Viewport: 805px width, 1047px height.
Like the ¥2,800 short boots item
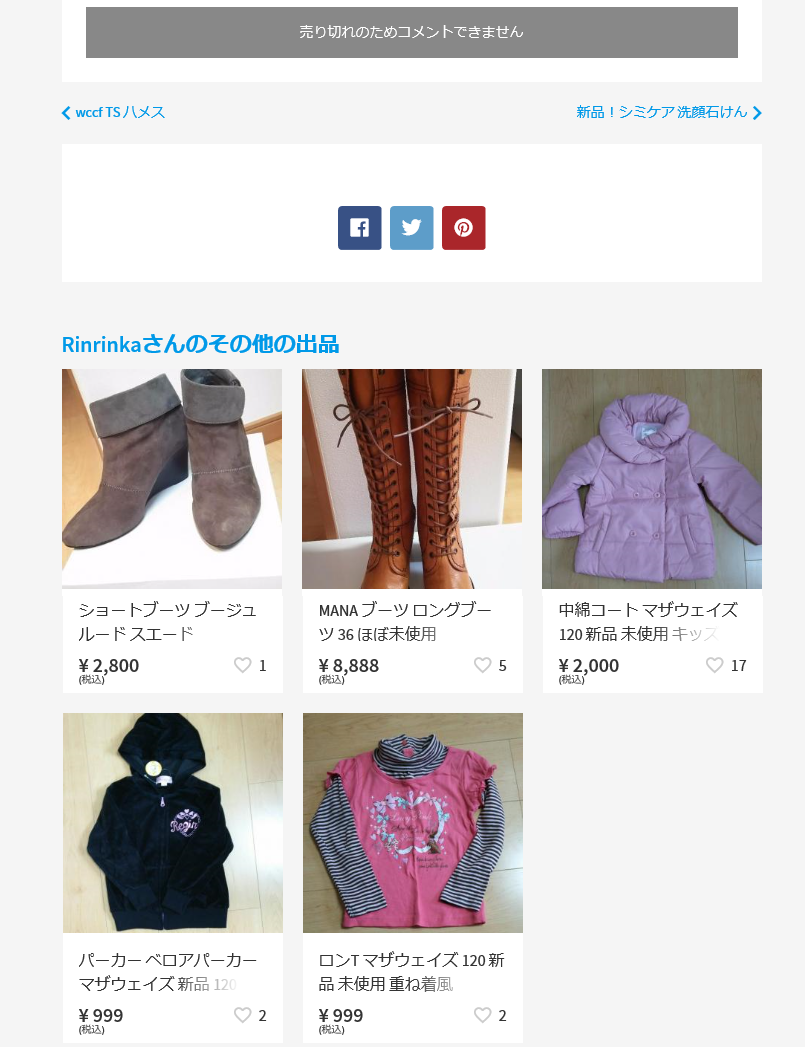pyautogui.click(x=242, y=665)
